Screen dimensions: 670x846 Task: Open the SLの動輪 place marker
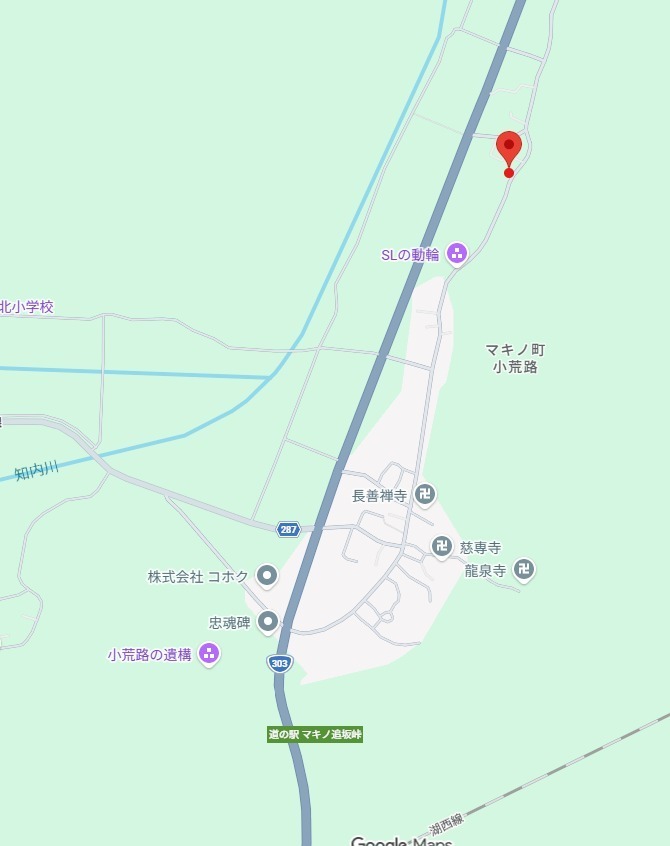457,254
